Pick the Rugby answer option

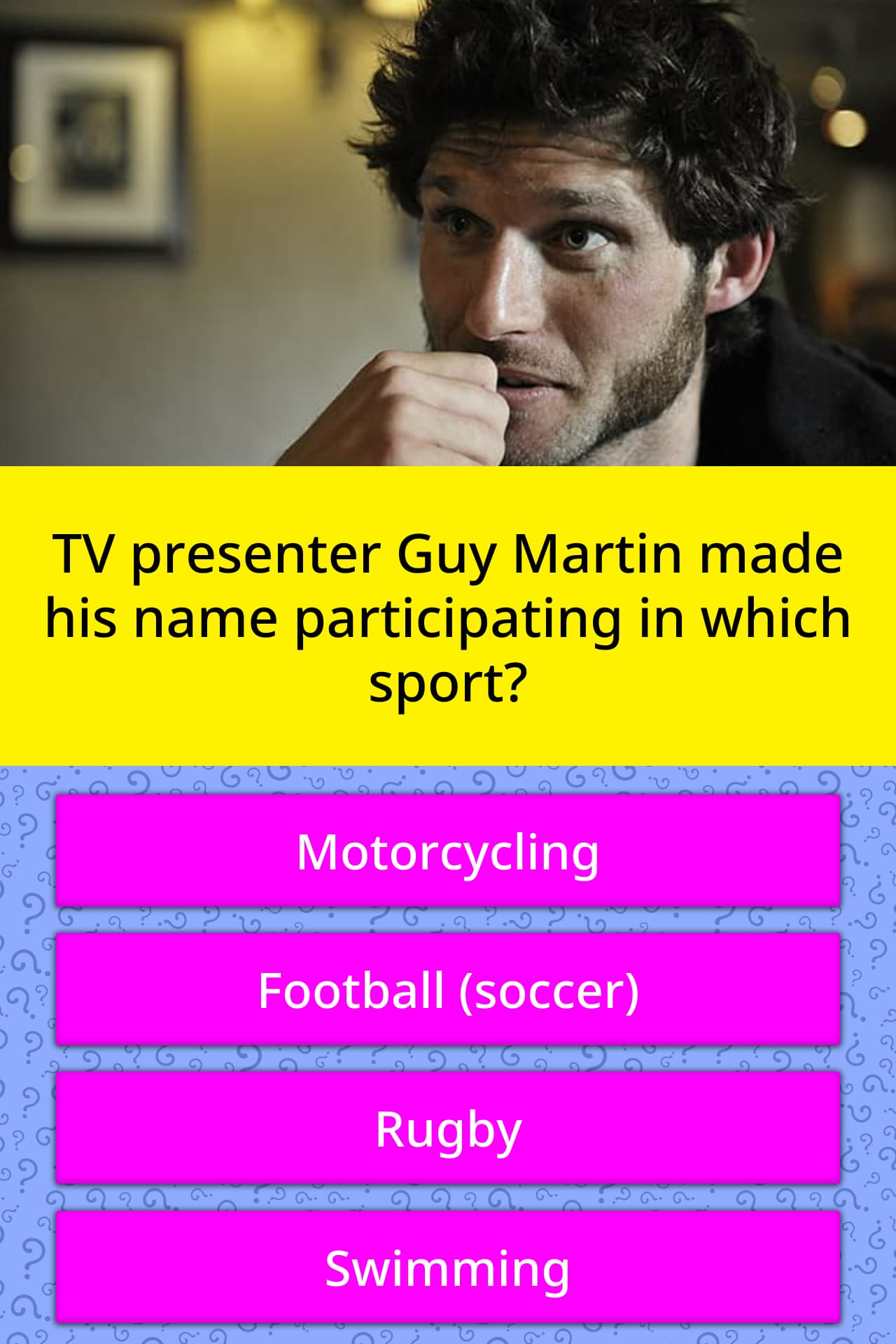pyautogui.click(x=448, y=1128)
